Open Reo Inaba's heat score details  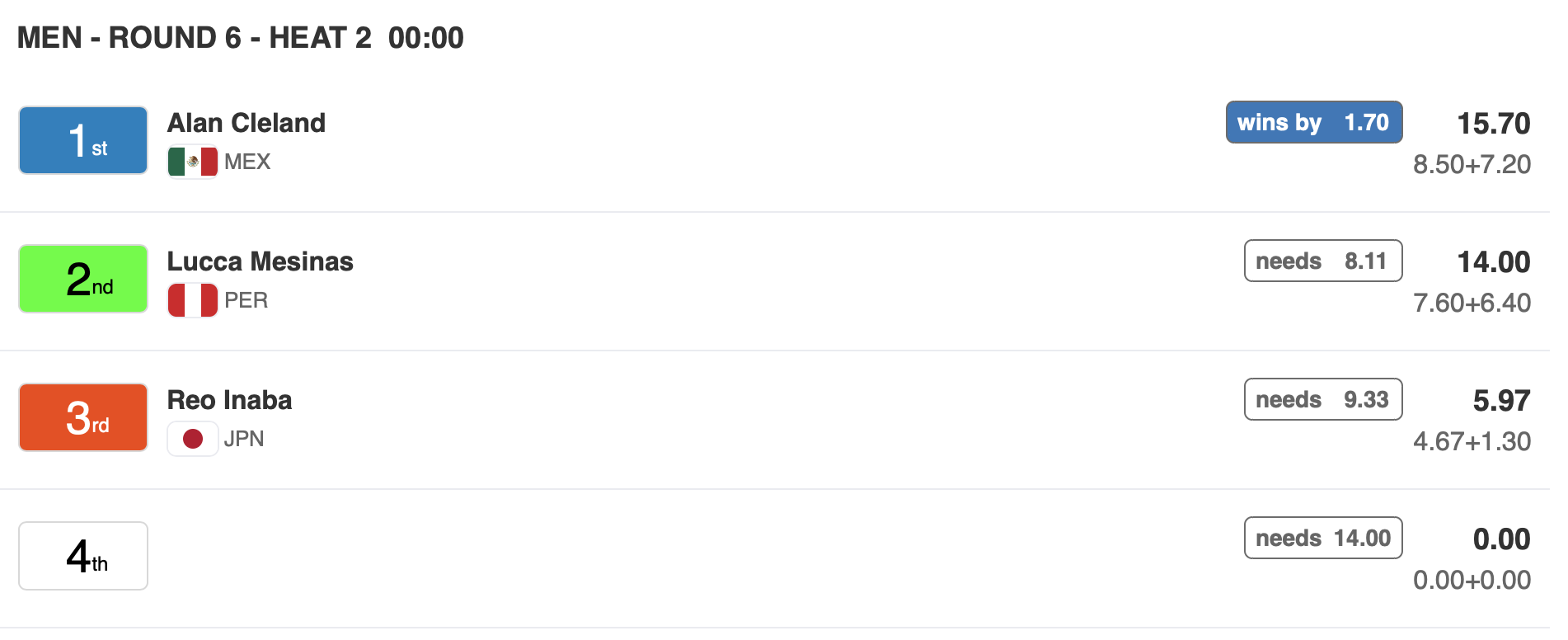(1500, 402)
